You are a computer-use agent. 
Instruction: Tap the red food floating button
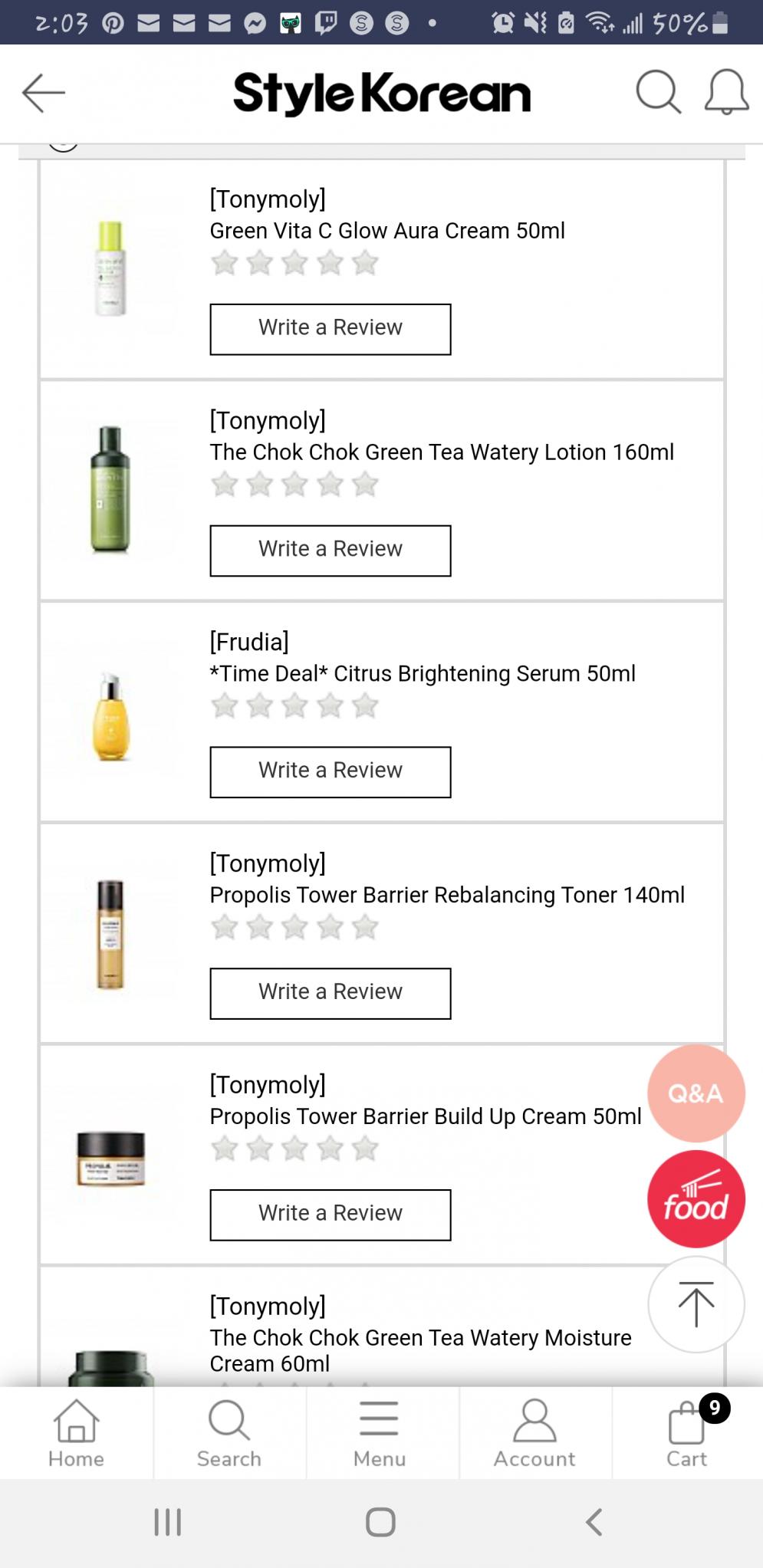[696, 1199]
